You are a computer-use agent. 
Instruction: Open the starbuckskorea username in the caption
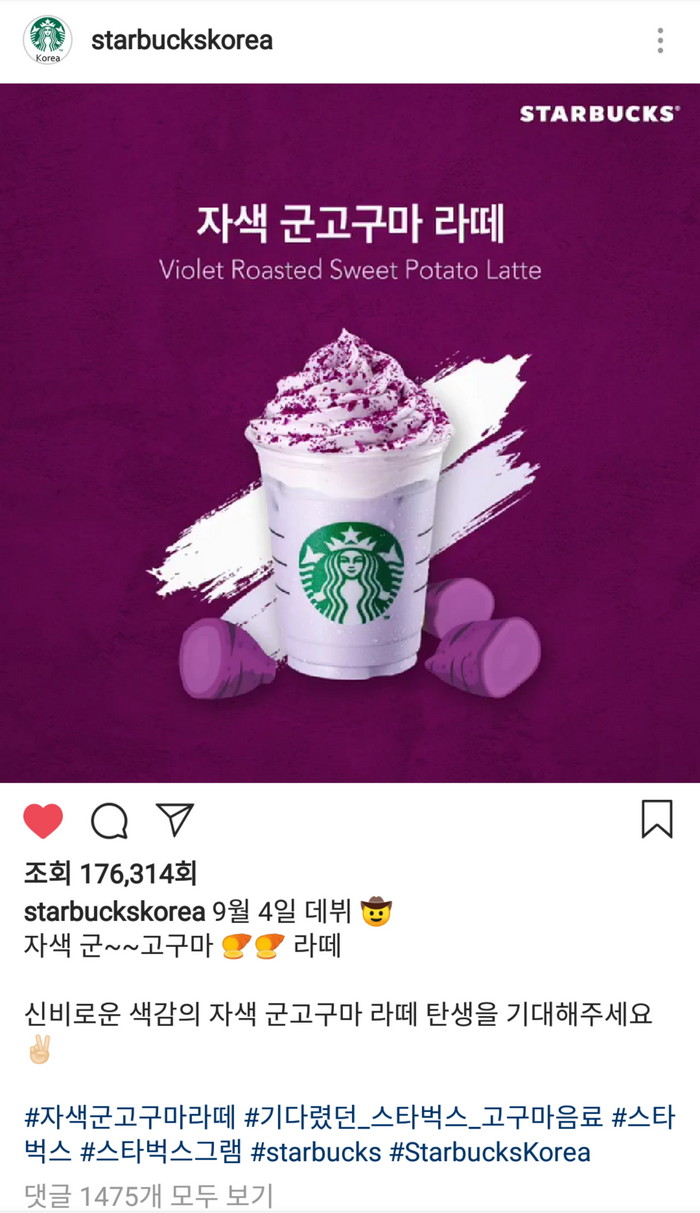point(116,912)
